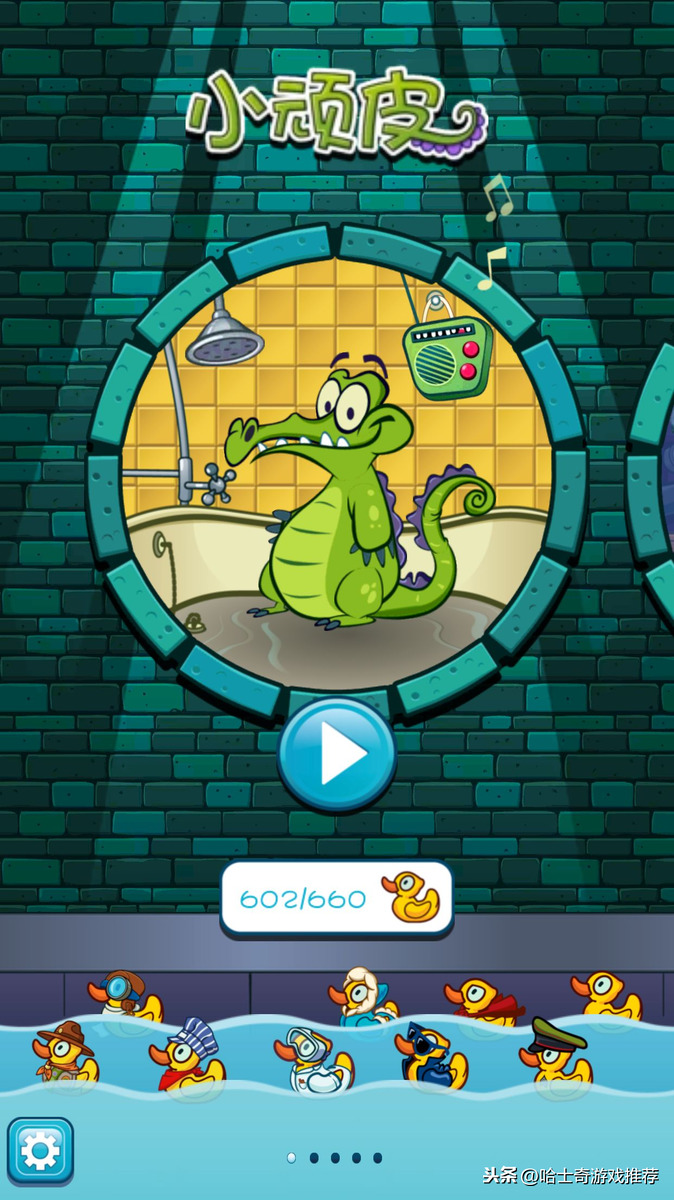Open the duck collection counter 602/660
Image resolution: width=674 pixels, height=1200 pixels.
click(x=337, y=898)
